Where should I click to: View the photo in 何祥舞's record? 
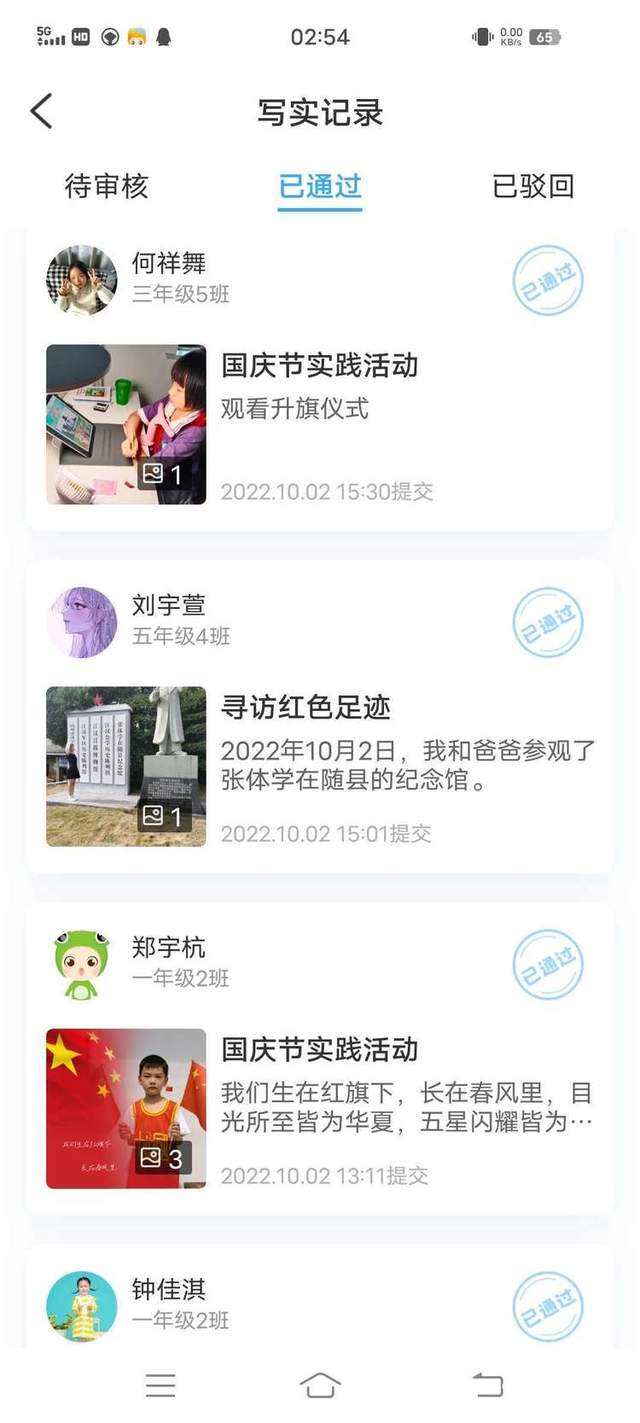point(126,424)
